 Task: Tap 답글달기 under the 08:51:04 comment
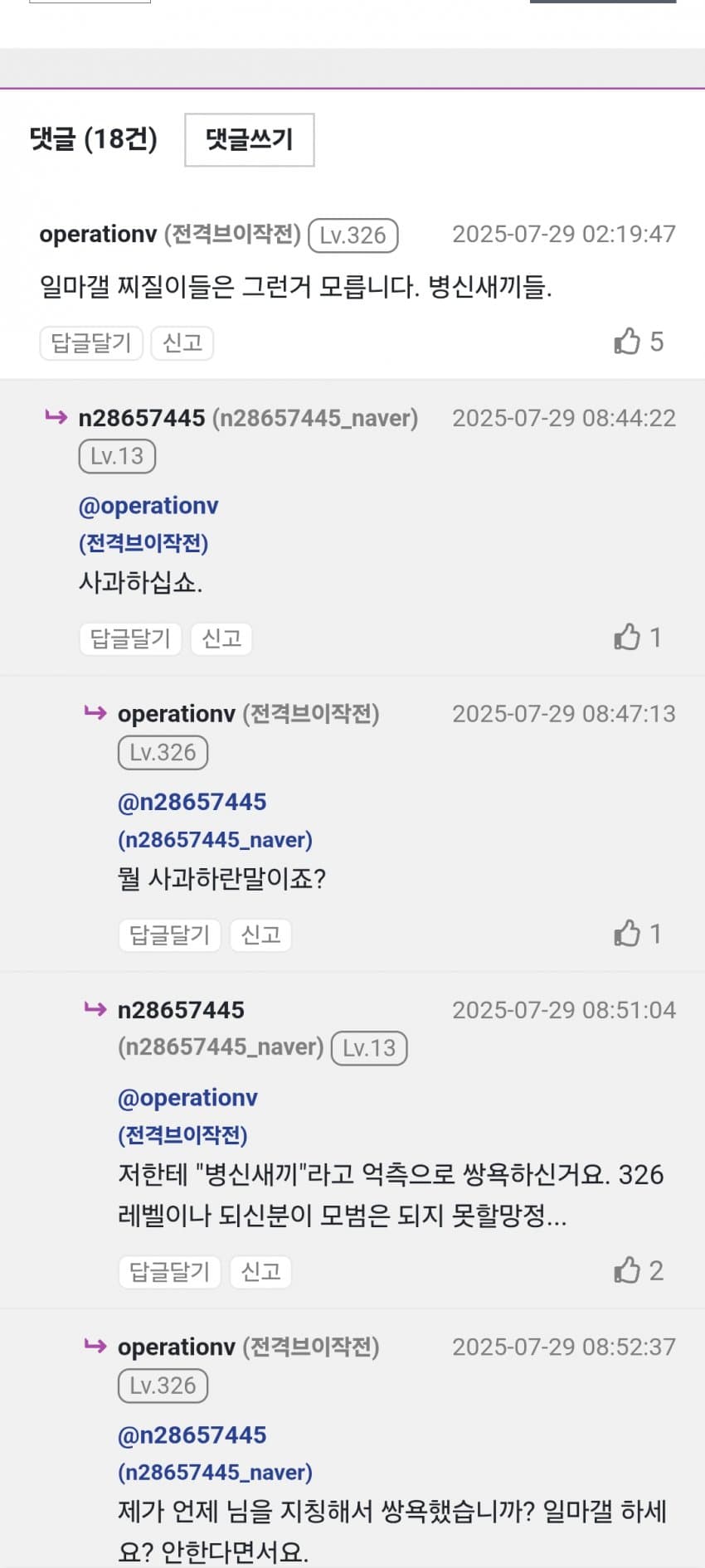pos(169,1271)
